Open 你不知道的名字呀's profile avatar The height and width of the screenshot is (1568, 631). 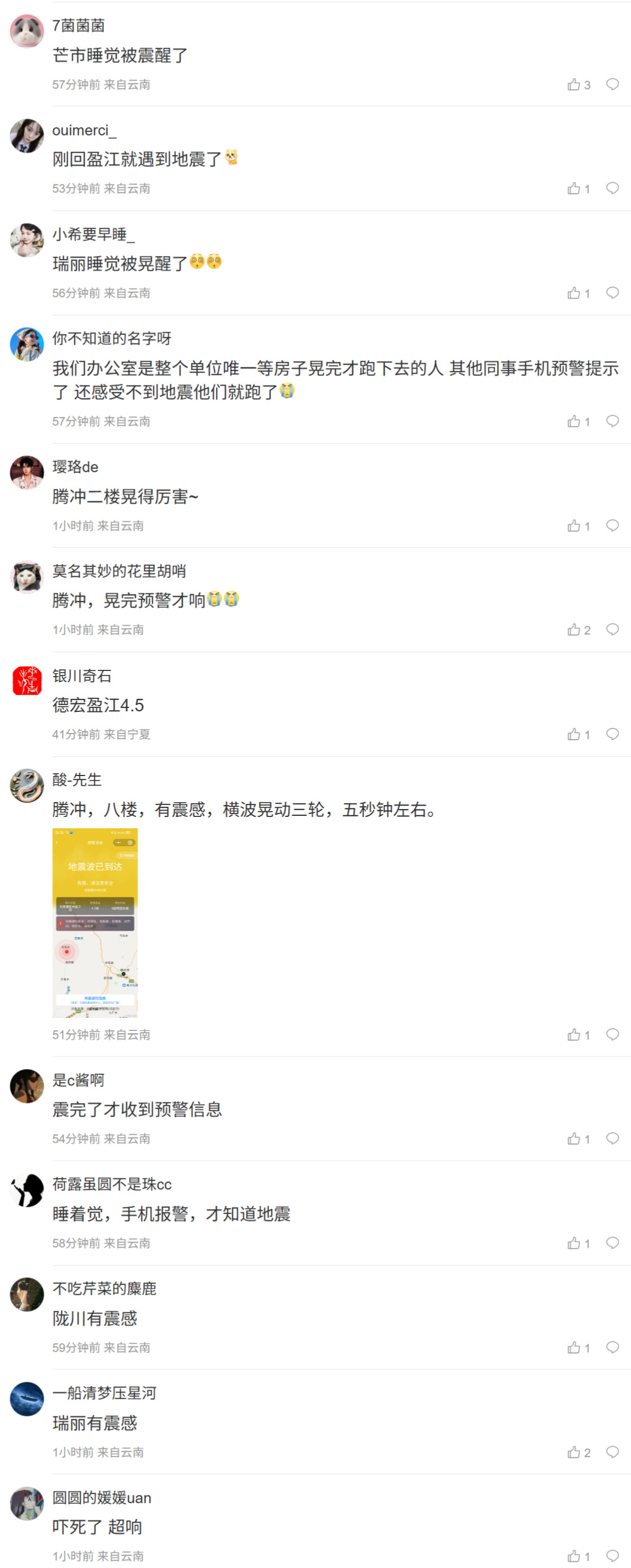[x=27, y=344]
